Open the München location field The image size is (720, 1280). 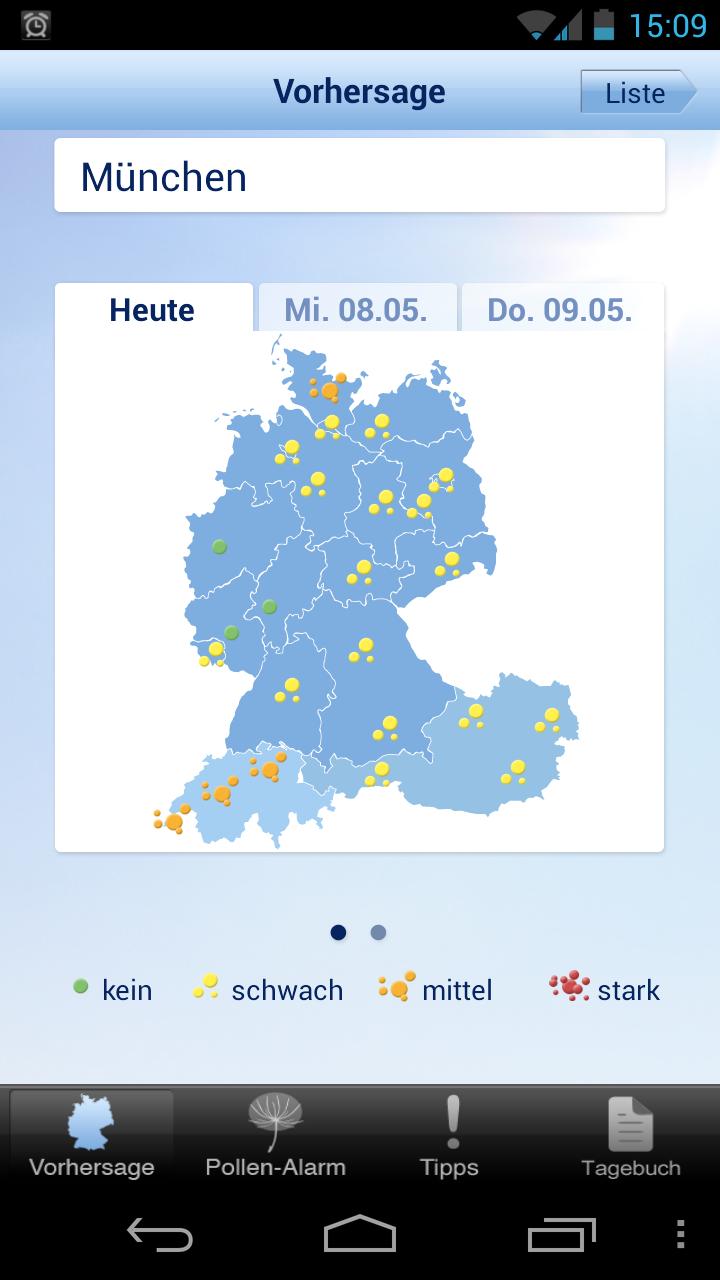pyautogui.click(x=359, y=176)
